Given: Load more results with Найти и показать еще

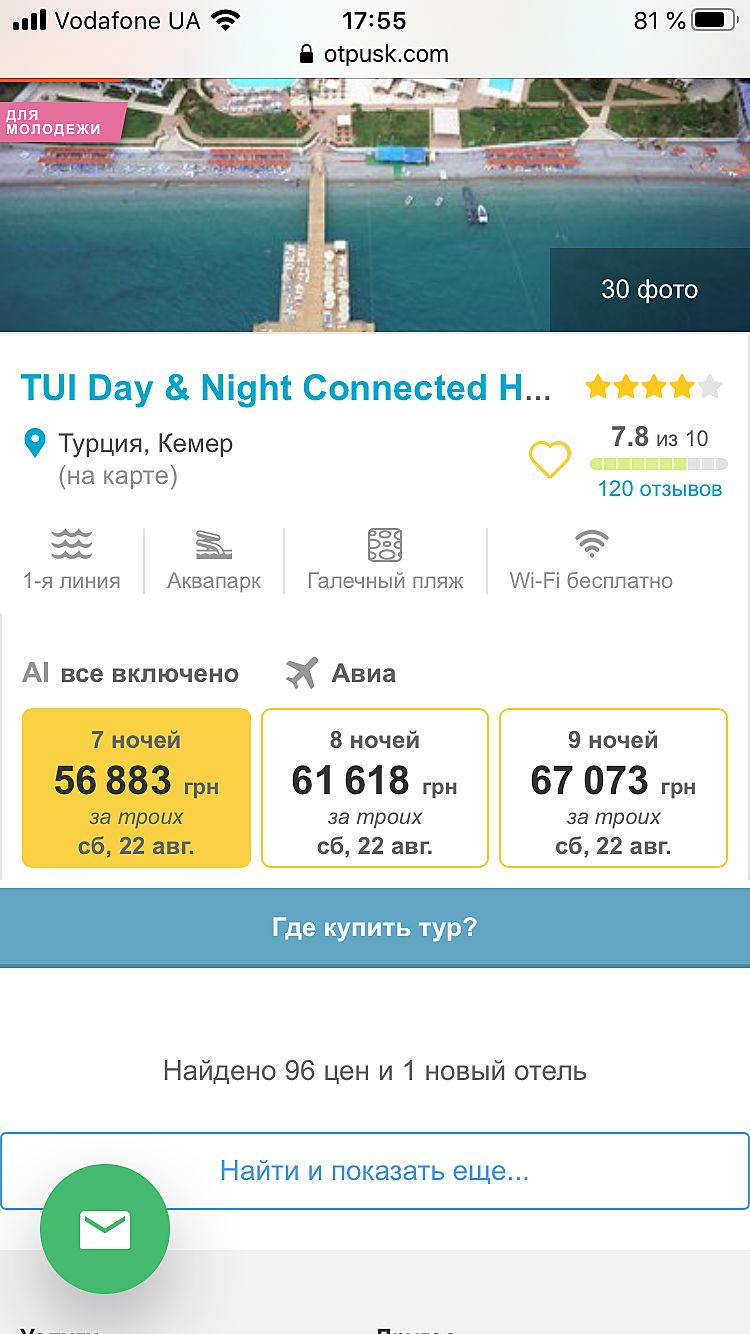Looking at the screenshot, I should coord(375,1171).
